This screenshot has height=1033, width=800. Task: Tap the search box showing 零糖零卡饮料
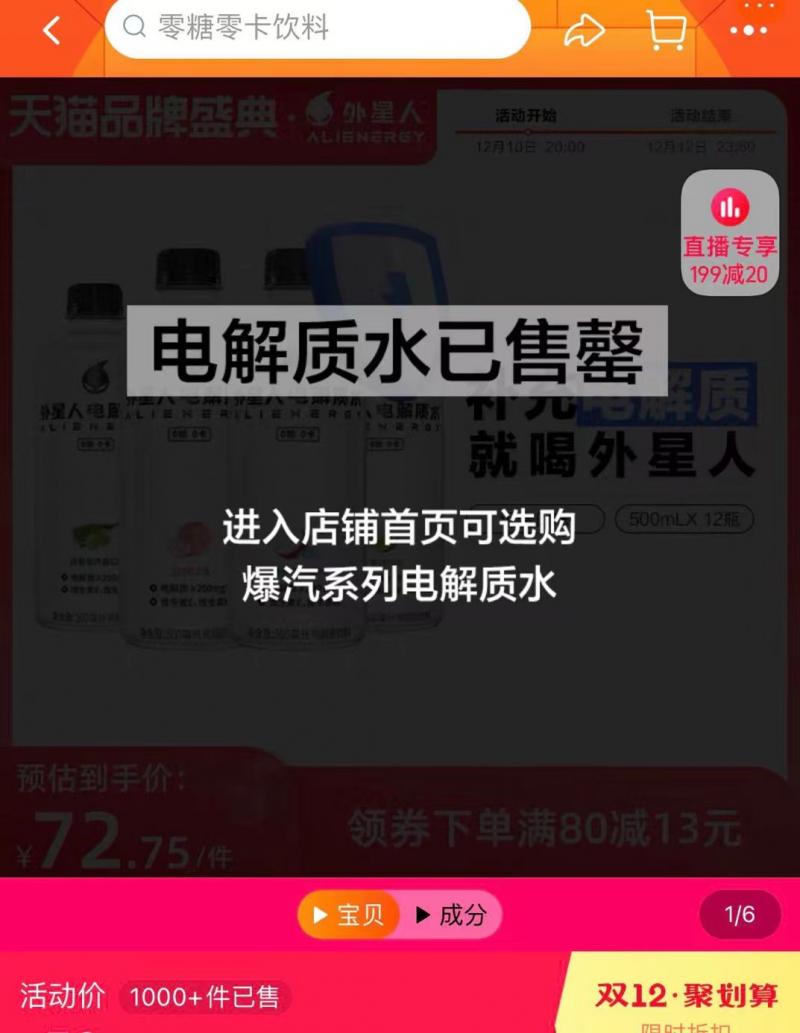(x=318, y=28)
